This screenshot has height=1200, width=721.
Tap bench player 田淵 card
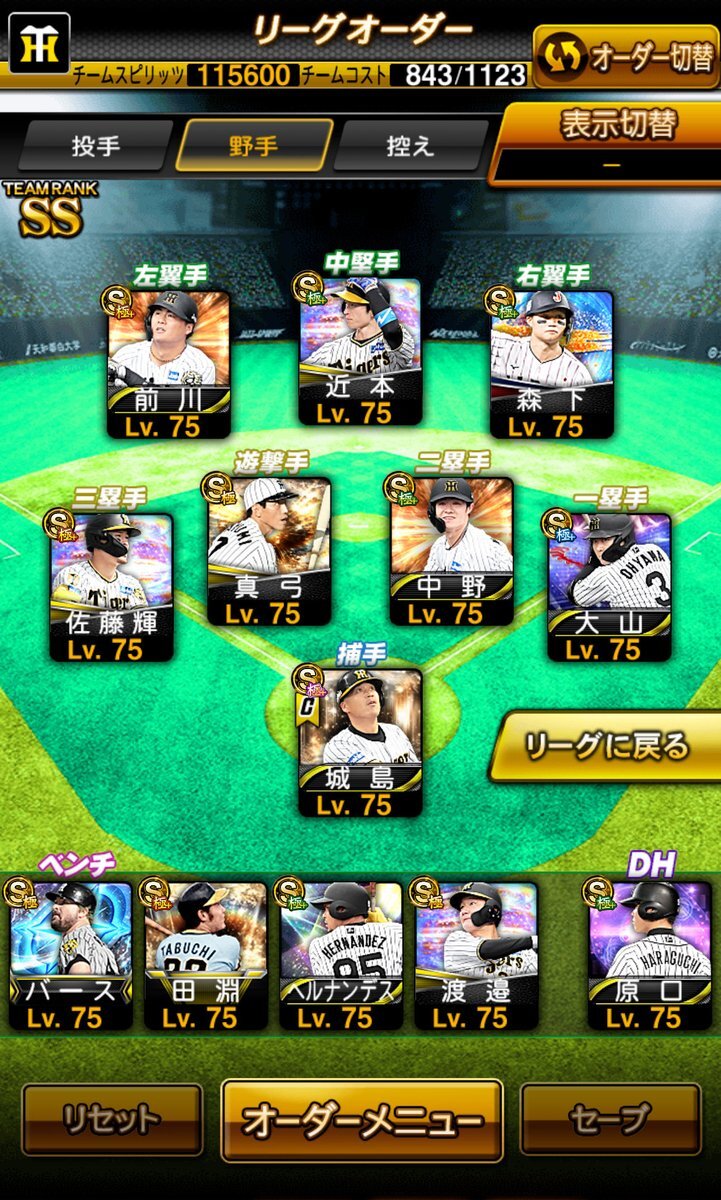(206, 956)
